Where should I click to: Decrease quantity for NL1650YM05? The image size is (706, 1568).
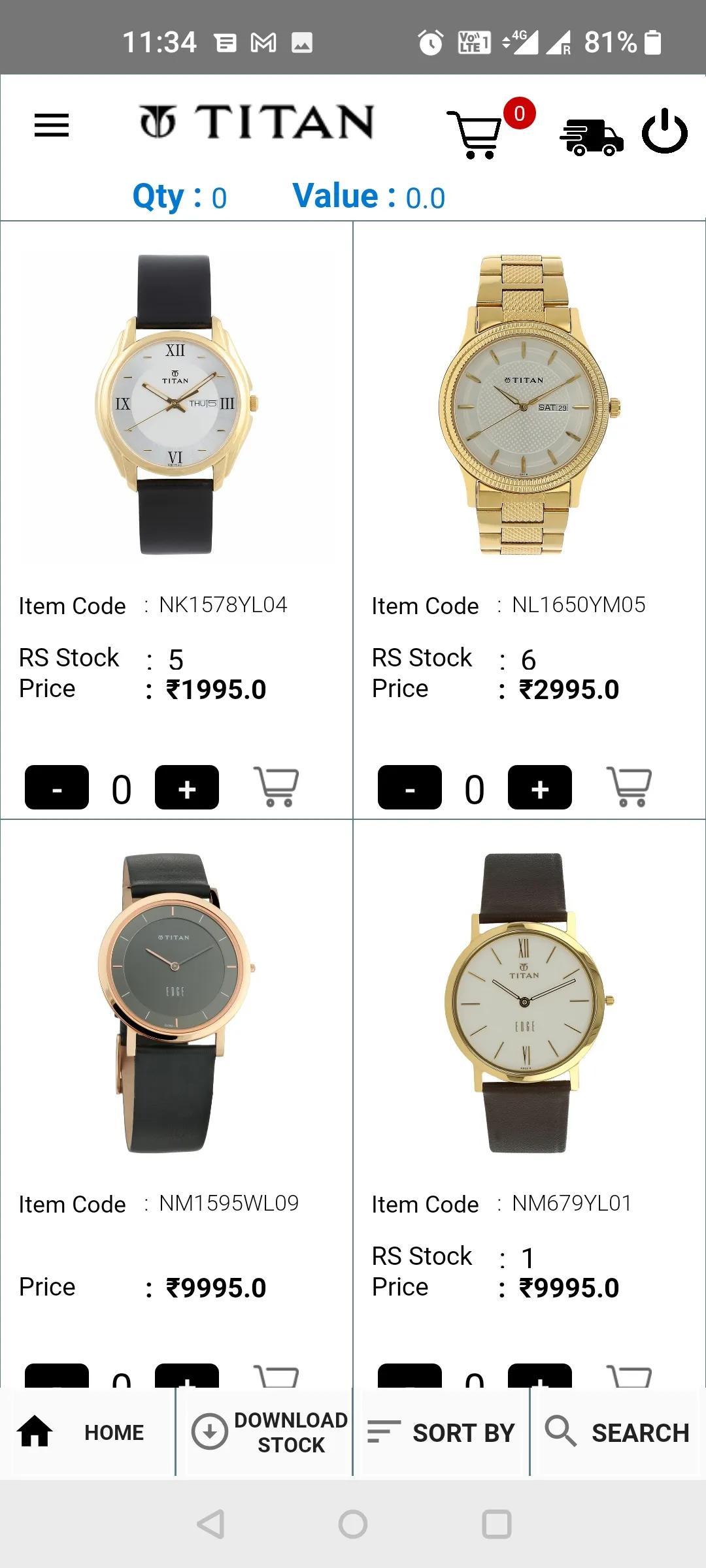coord(410,788)
